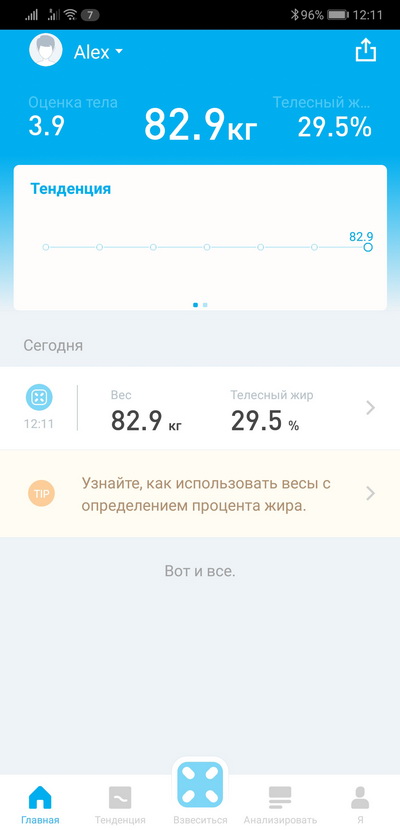Viewport: 400px width, 830px height.
Task: Switch to the Тенденция tab in the bottom bar
Action: click(x=120, y=804)
